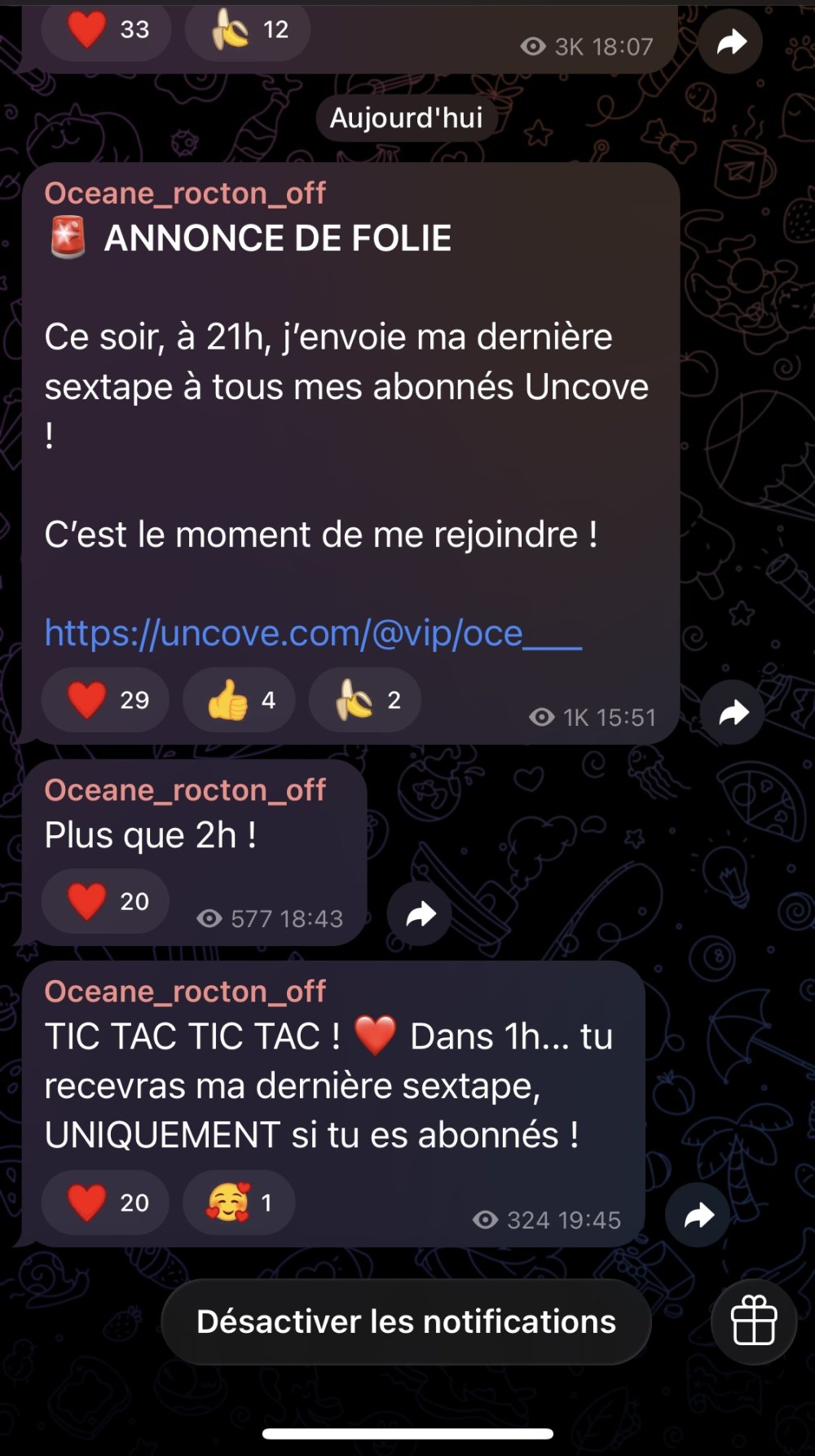Open the uncove.com link in the announcement
Viewport: 815px width, 1456px height.
coord(313,634)
